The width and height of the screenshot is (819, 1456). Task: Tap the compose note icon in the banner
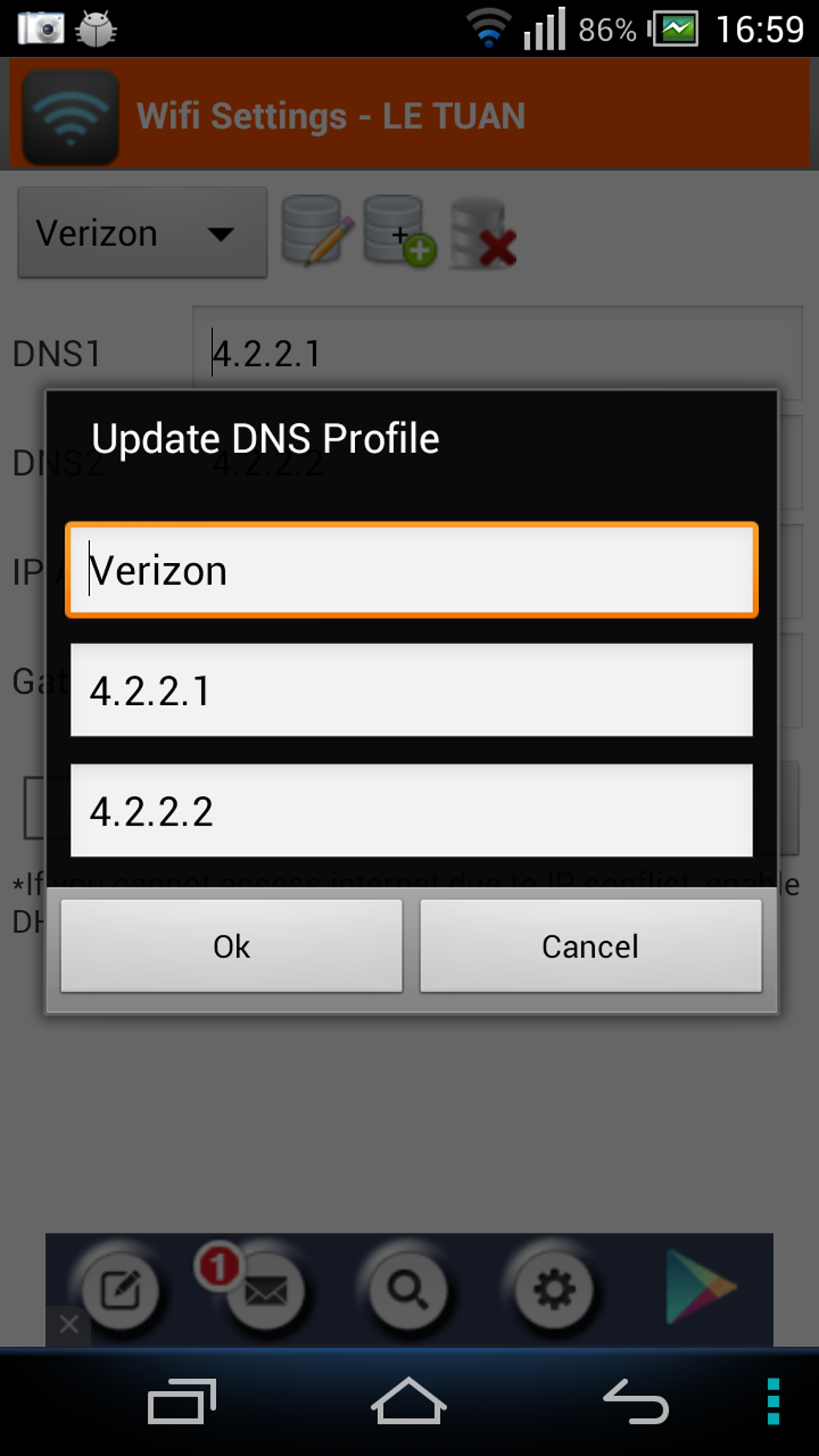point(120,1290)
